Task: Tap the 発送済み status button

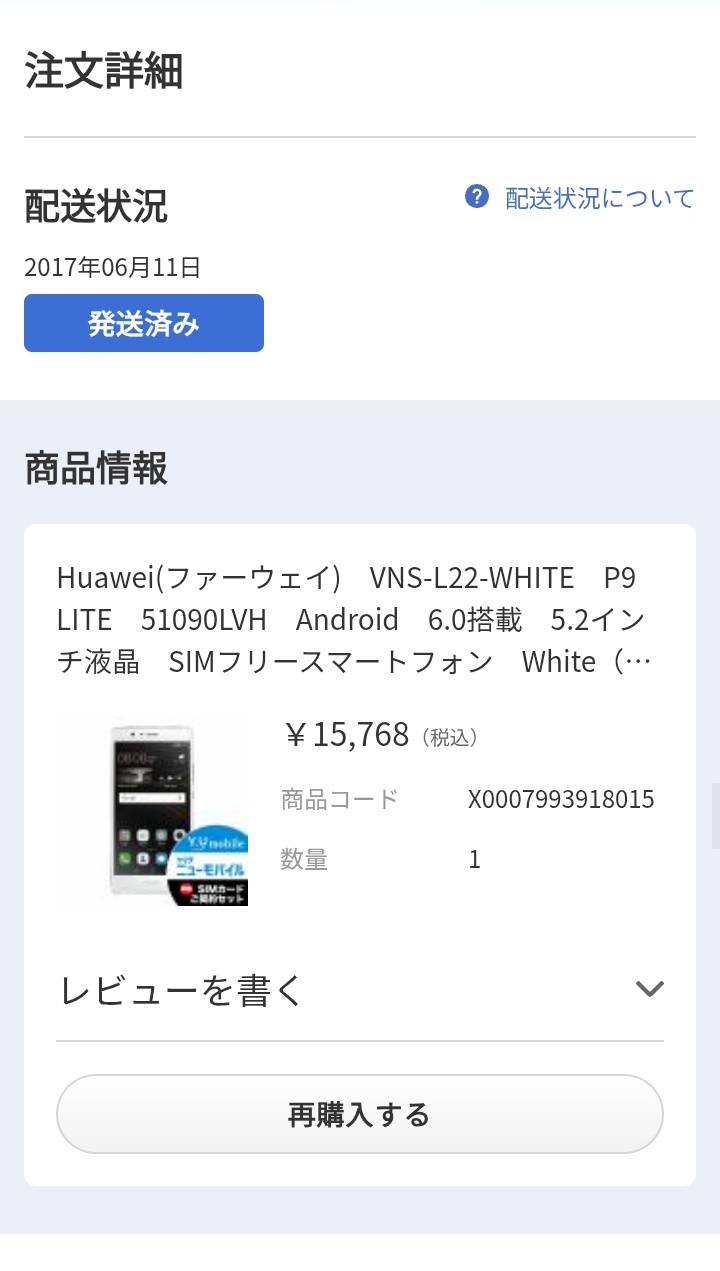Action: click(x=144, y=323)
